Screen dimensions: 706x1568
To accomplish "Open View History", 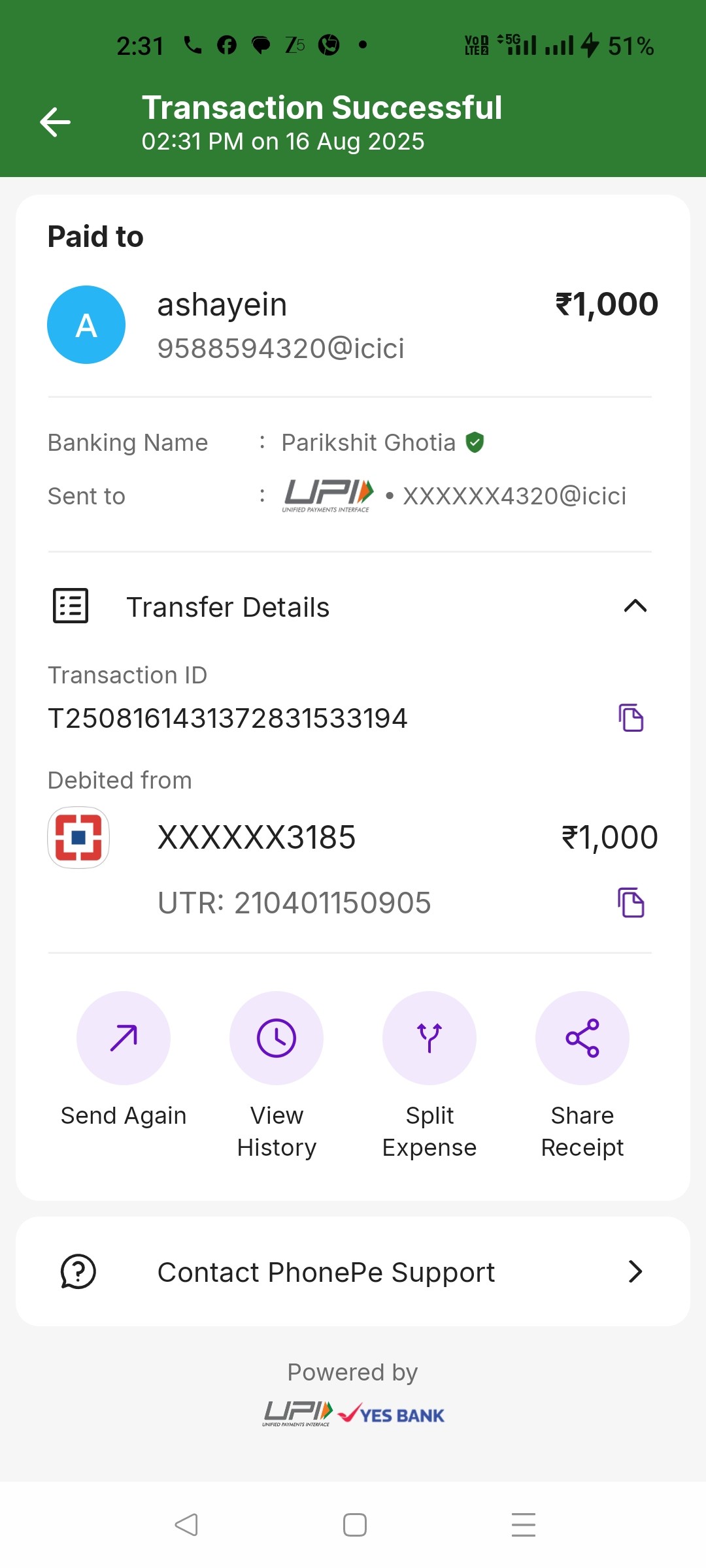I will click(277, 1038).
